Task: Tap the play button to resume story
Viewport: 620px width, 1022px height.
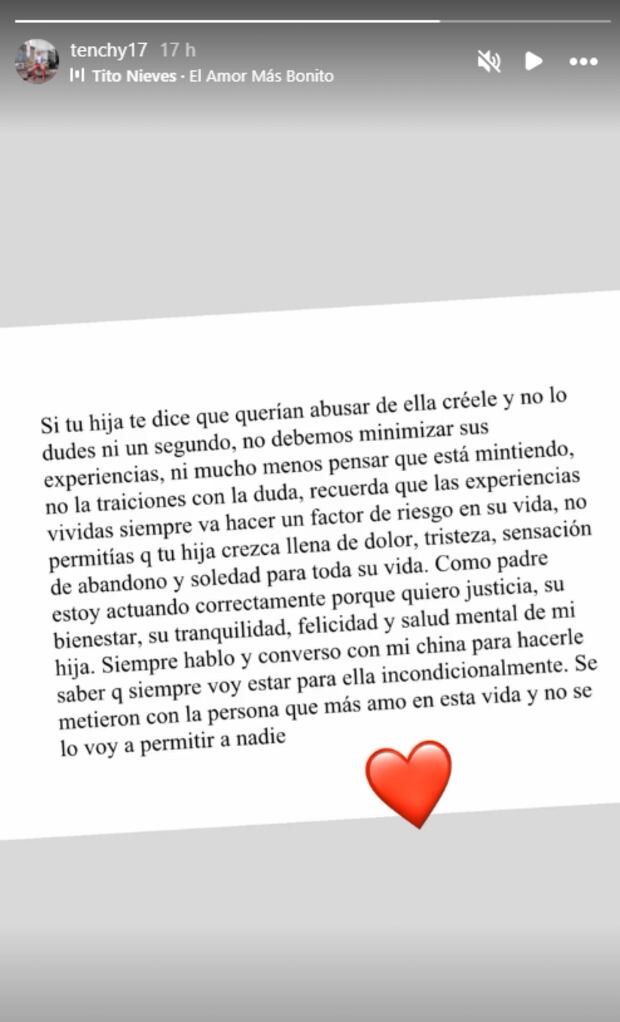Action: [534, 62]
